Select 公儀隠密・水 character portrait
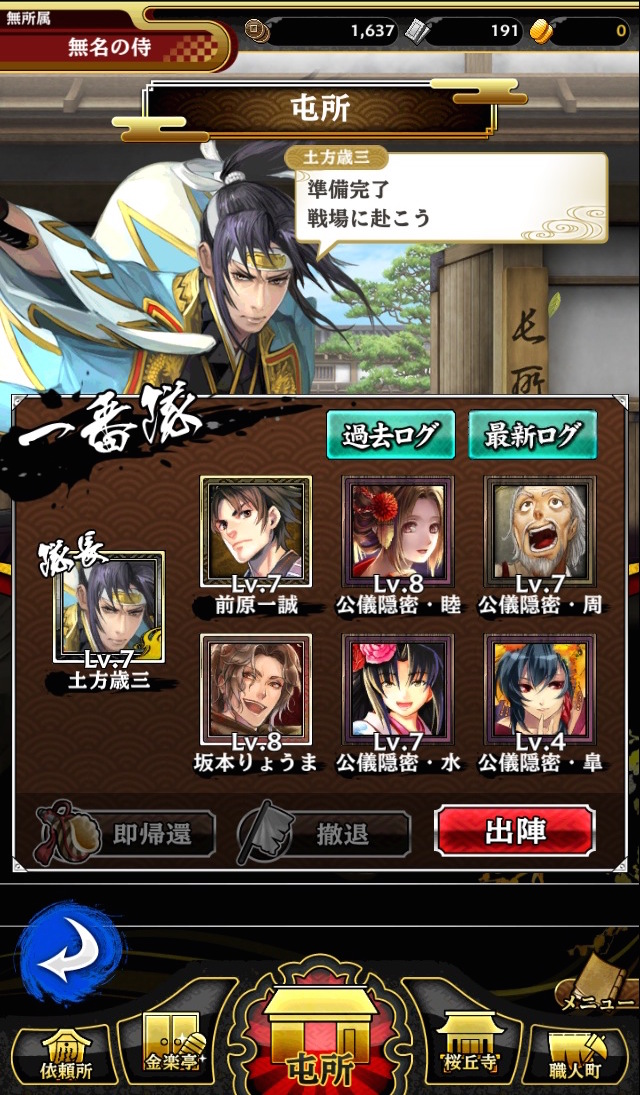The height and width of the screenshot is (1095, 640). (397, 689)
